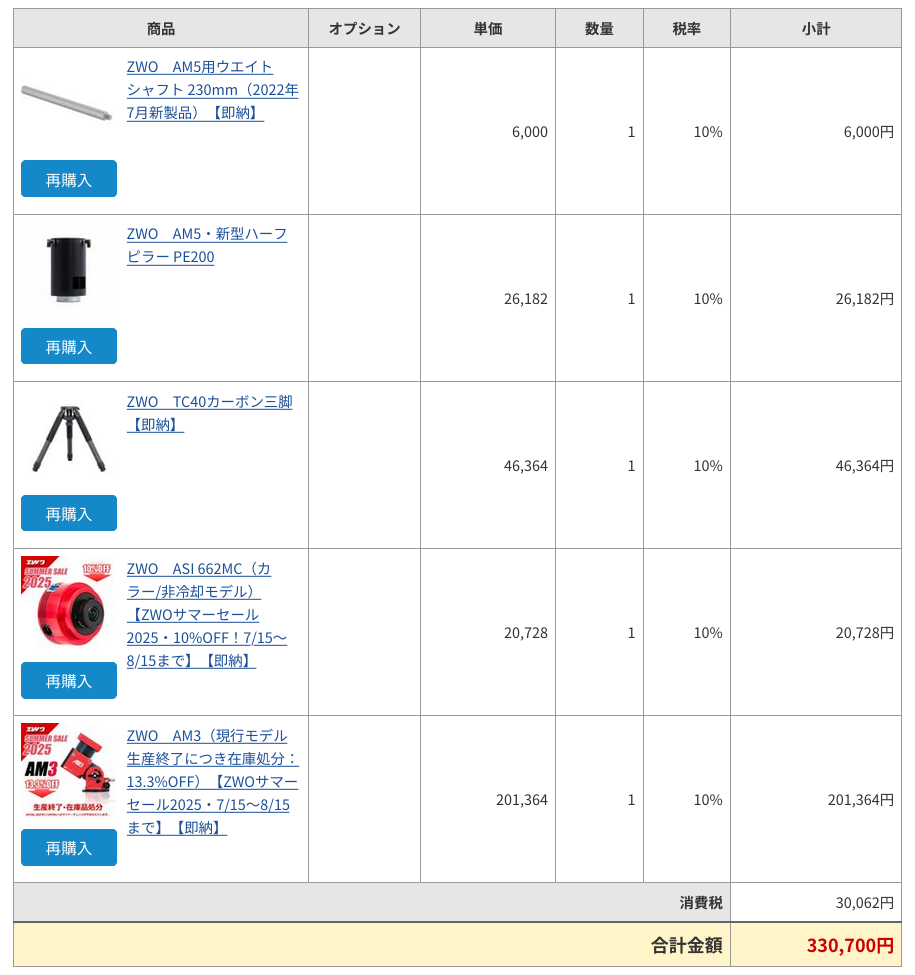This screenshot has height=975, width=915.
Task: View the TC40 carbon tripod image
Action: pyautogui.click(x=69, y=437)
